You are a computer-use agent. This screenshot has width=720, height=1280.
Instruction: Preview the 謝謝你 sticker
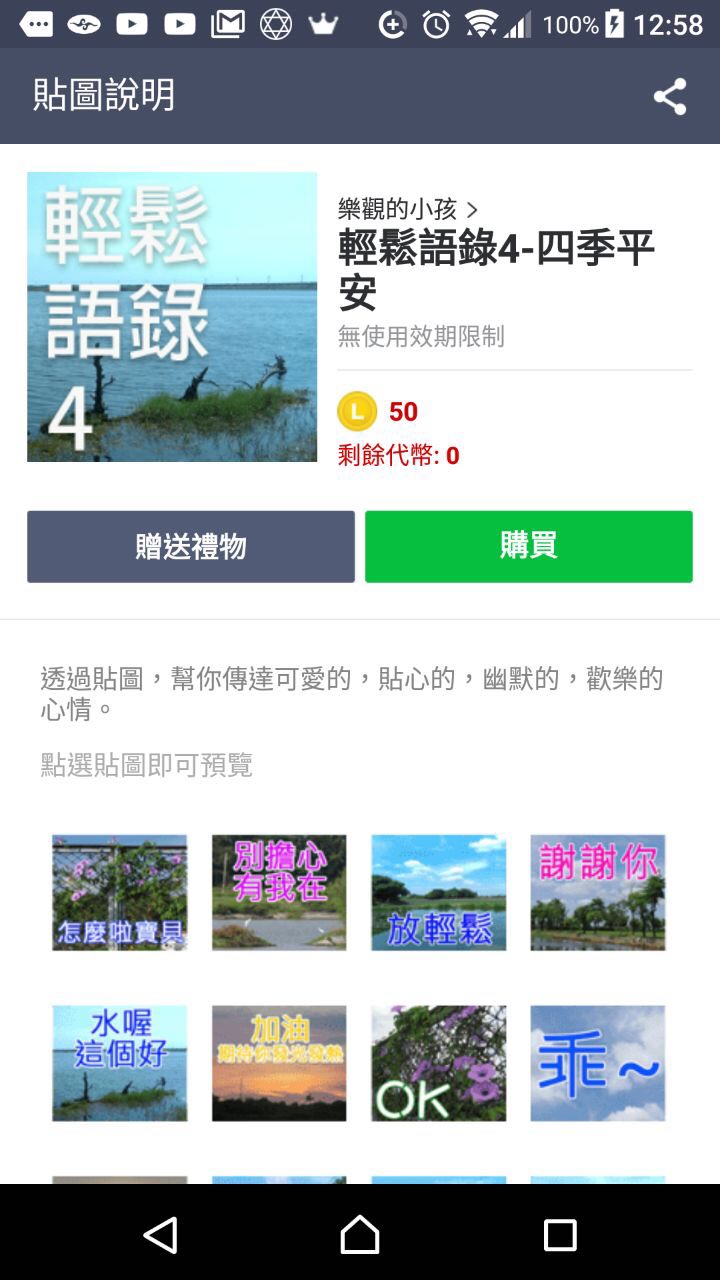pyautogui.click(x=597, y=892)
